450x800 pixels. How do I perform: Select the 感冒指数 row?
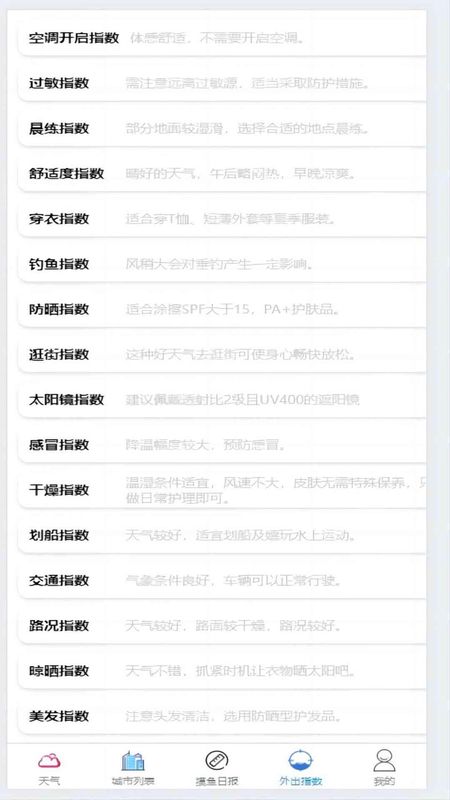tap(222, 445)
